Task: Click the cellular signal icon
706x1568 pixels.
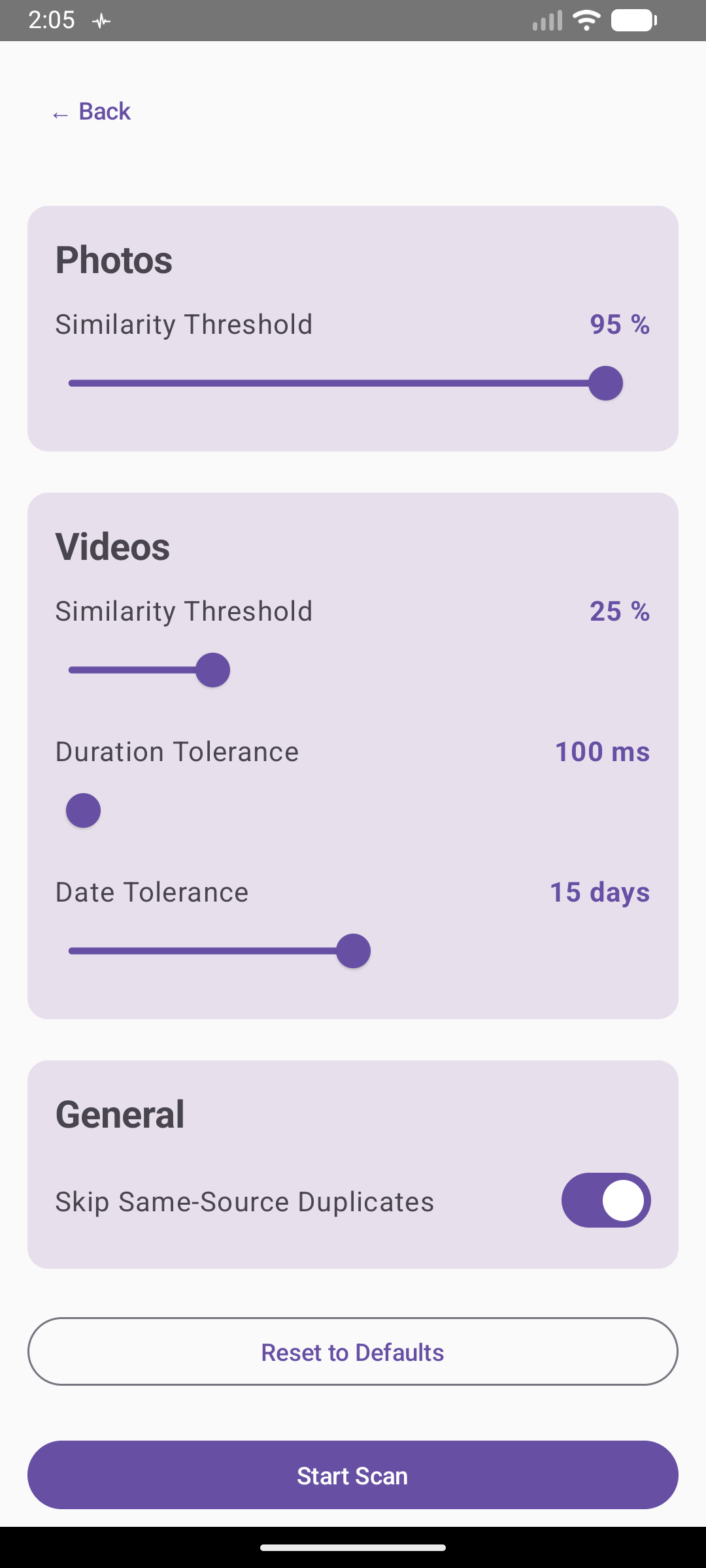Action: click(x=546, y=20)
